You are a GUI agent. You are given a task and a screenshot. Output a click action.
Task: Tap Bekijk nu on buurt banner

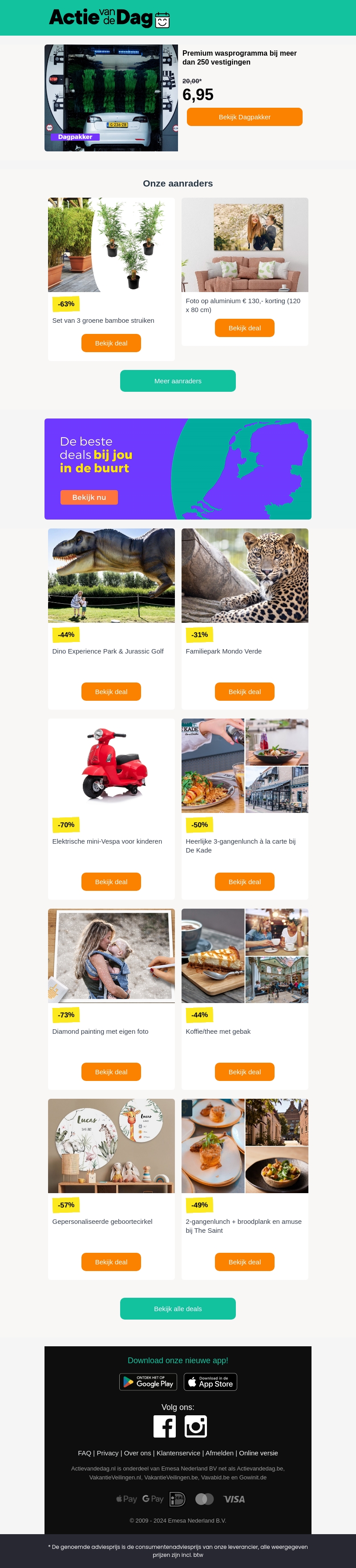tap(89, 497)
